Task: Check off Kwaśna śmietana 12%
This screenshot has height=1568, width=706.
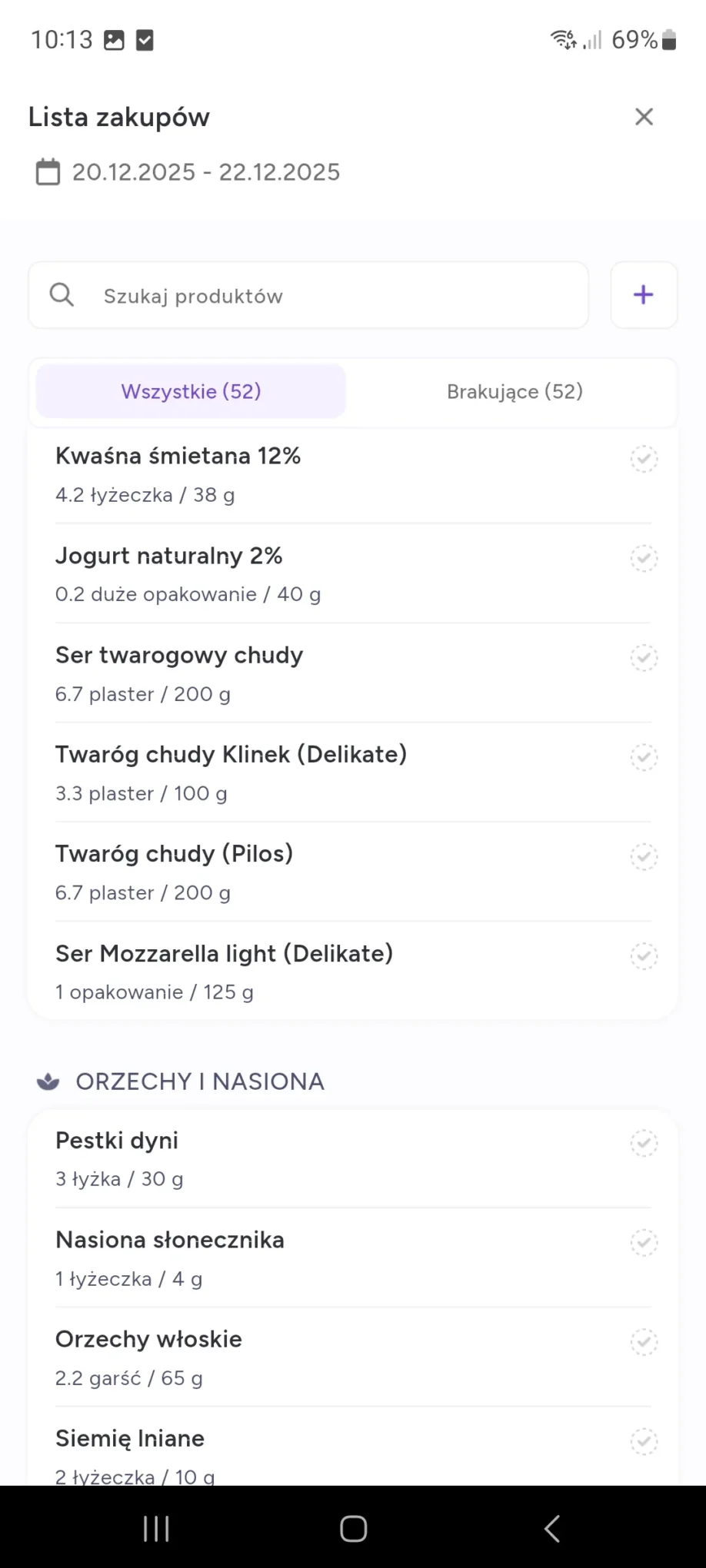Action: point(644,458)
